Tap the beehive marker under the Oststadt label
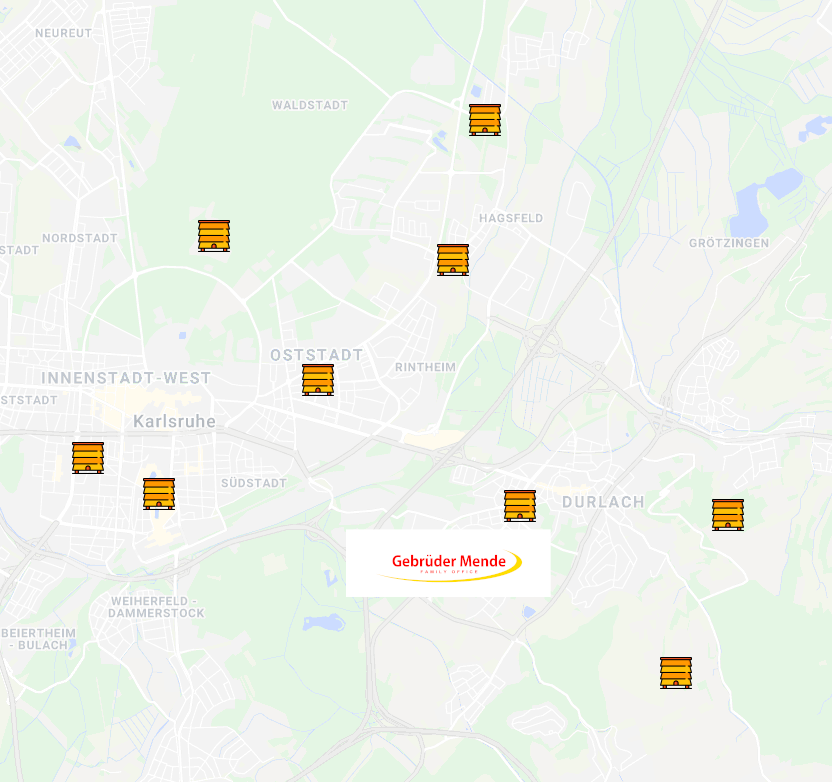 tap(318, 380)
